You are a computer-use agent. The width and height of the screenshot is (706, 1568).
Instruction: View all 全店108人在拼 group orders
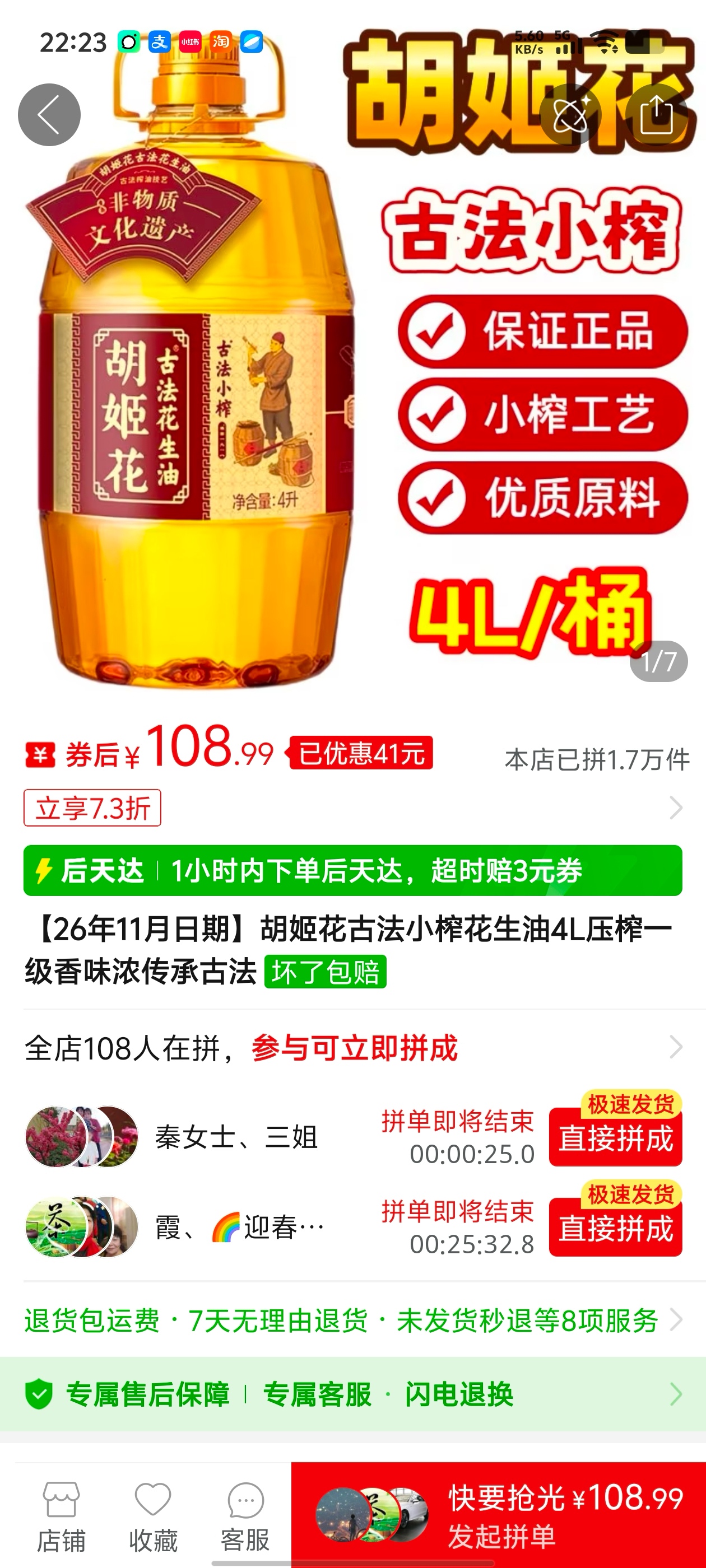pyautogui.click(x=352, y=1048)
